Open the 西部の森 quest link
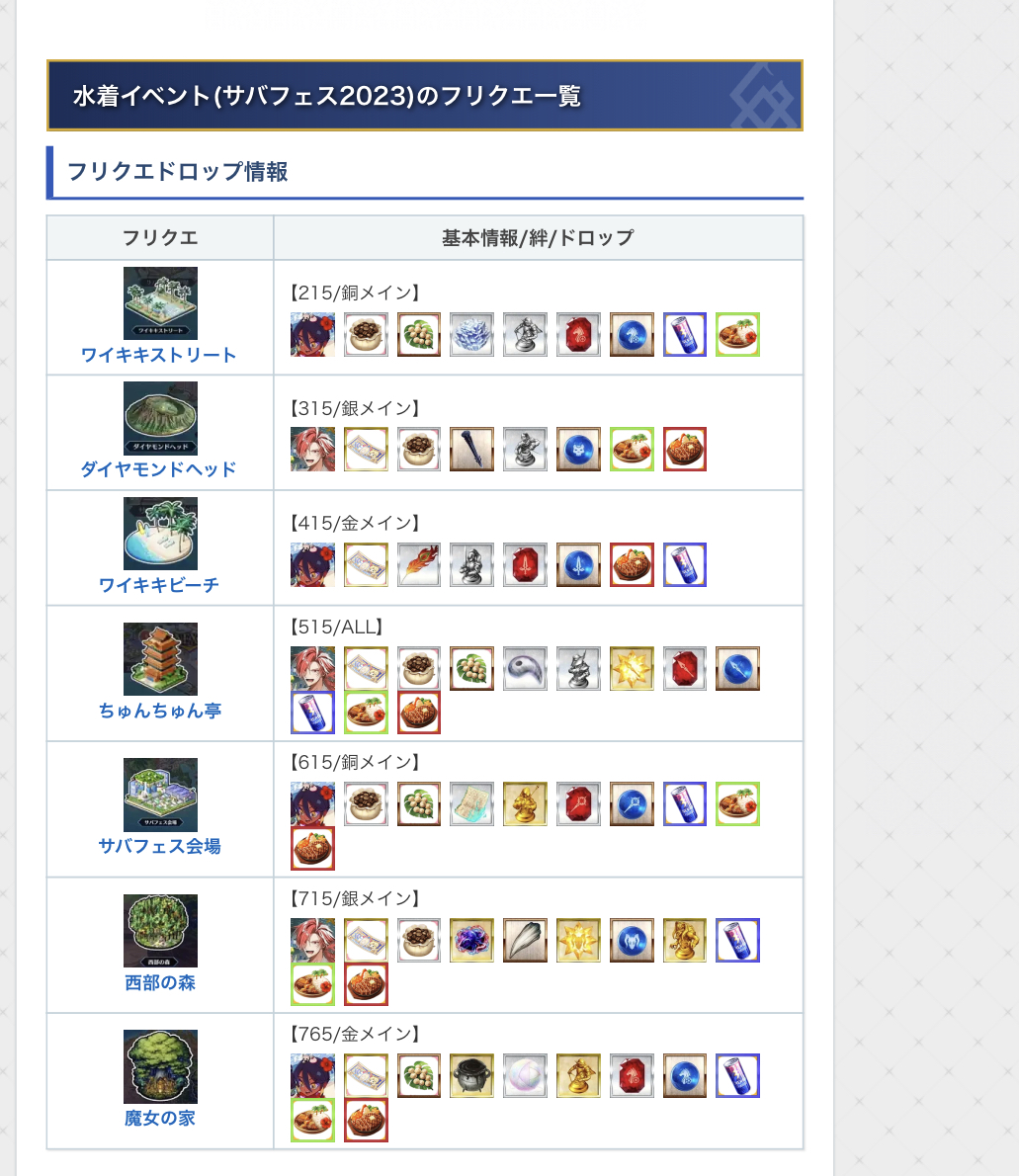 pyautogui.click(x=159, y=982)
